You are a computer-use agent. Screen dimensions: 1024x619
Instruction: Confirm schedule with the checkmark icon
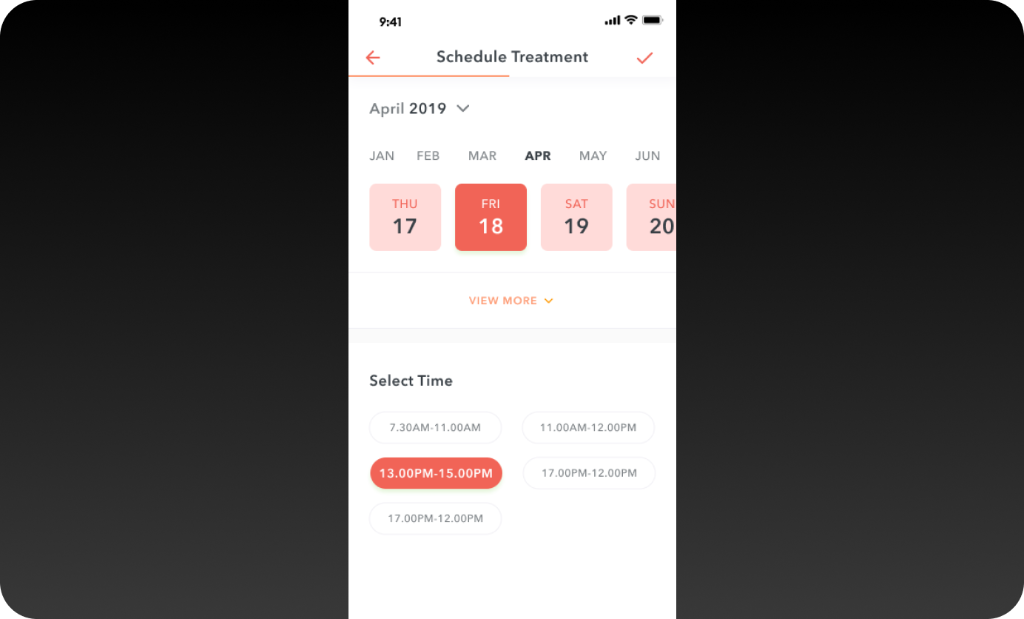tap(645, 58)
